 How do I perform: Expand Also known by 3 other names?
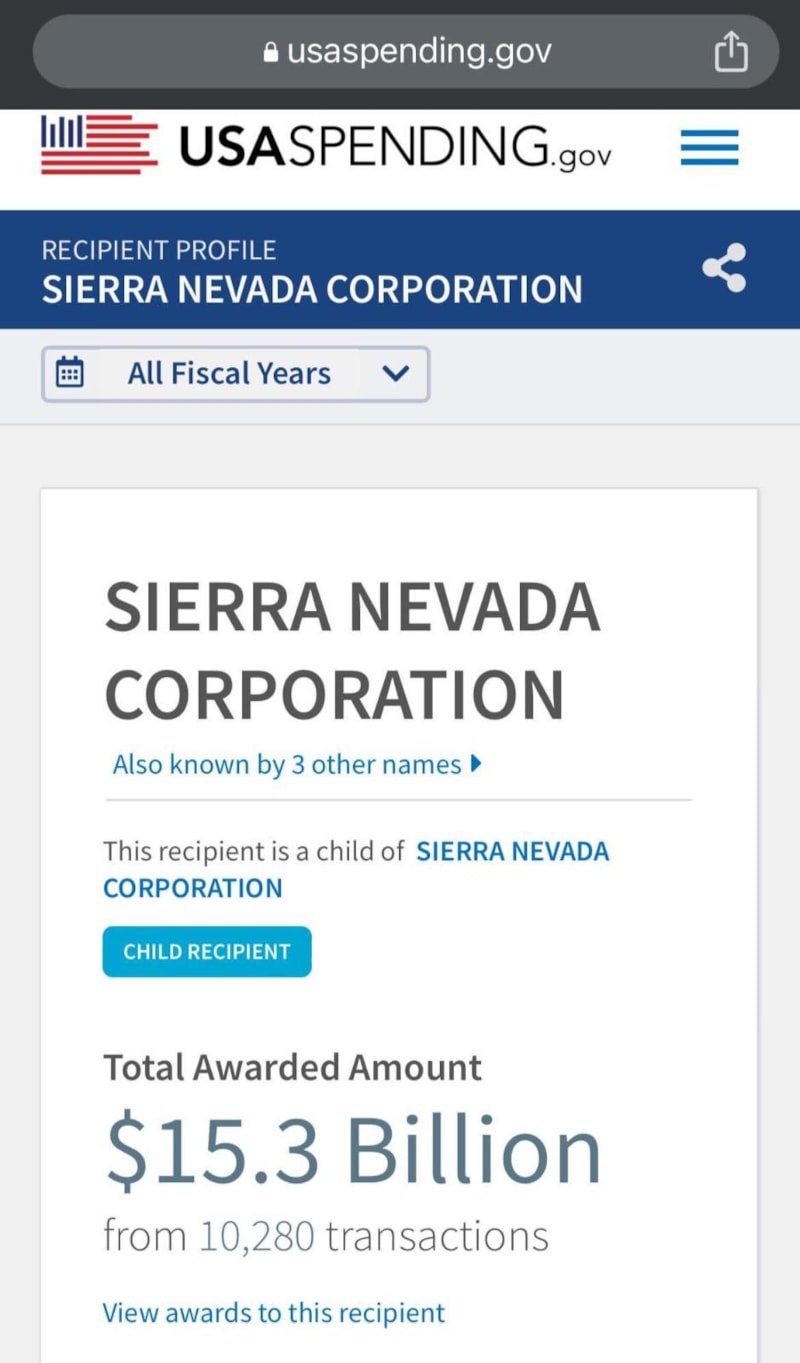pos(297,765)
